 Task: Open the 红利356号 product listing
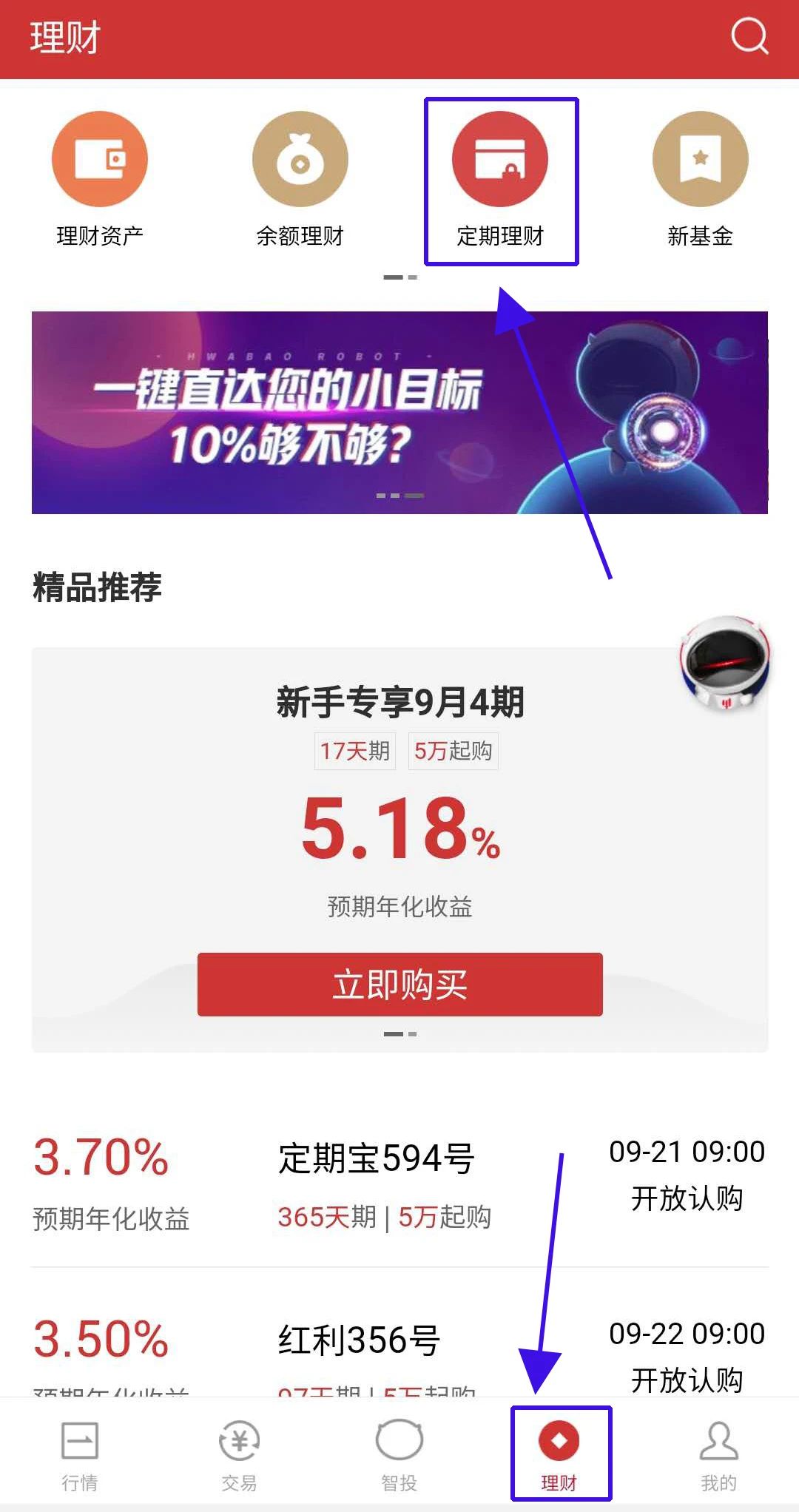point(360,1340)
